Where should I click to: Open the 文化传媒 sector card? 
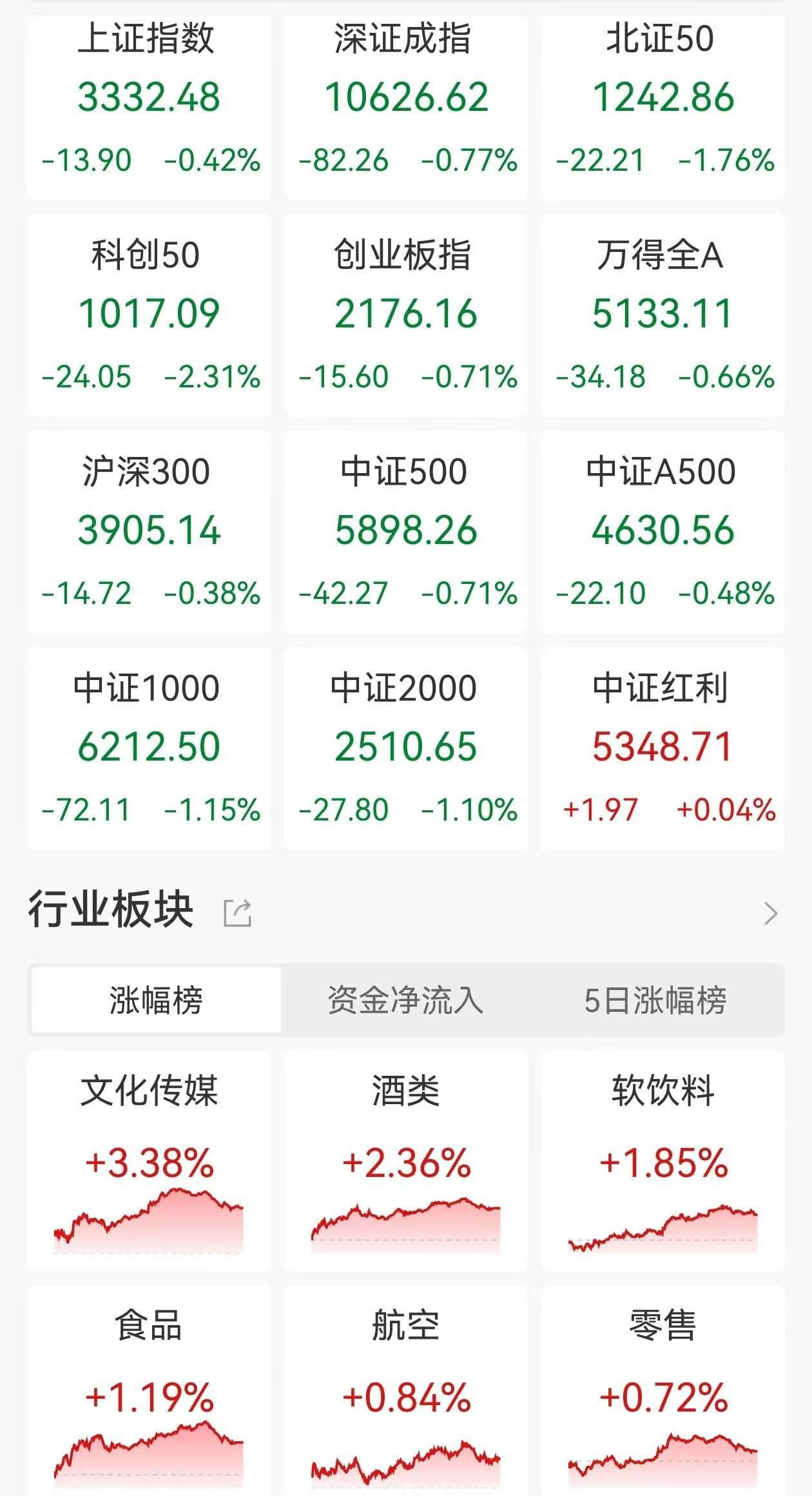tap(149, 1160)
